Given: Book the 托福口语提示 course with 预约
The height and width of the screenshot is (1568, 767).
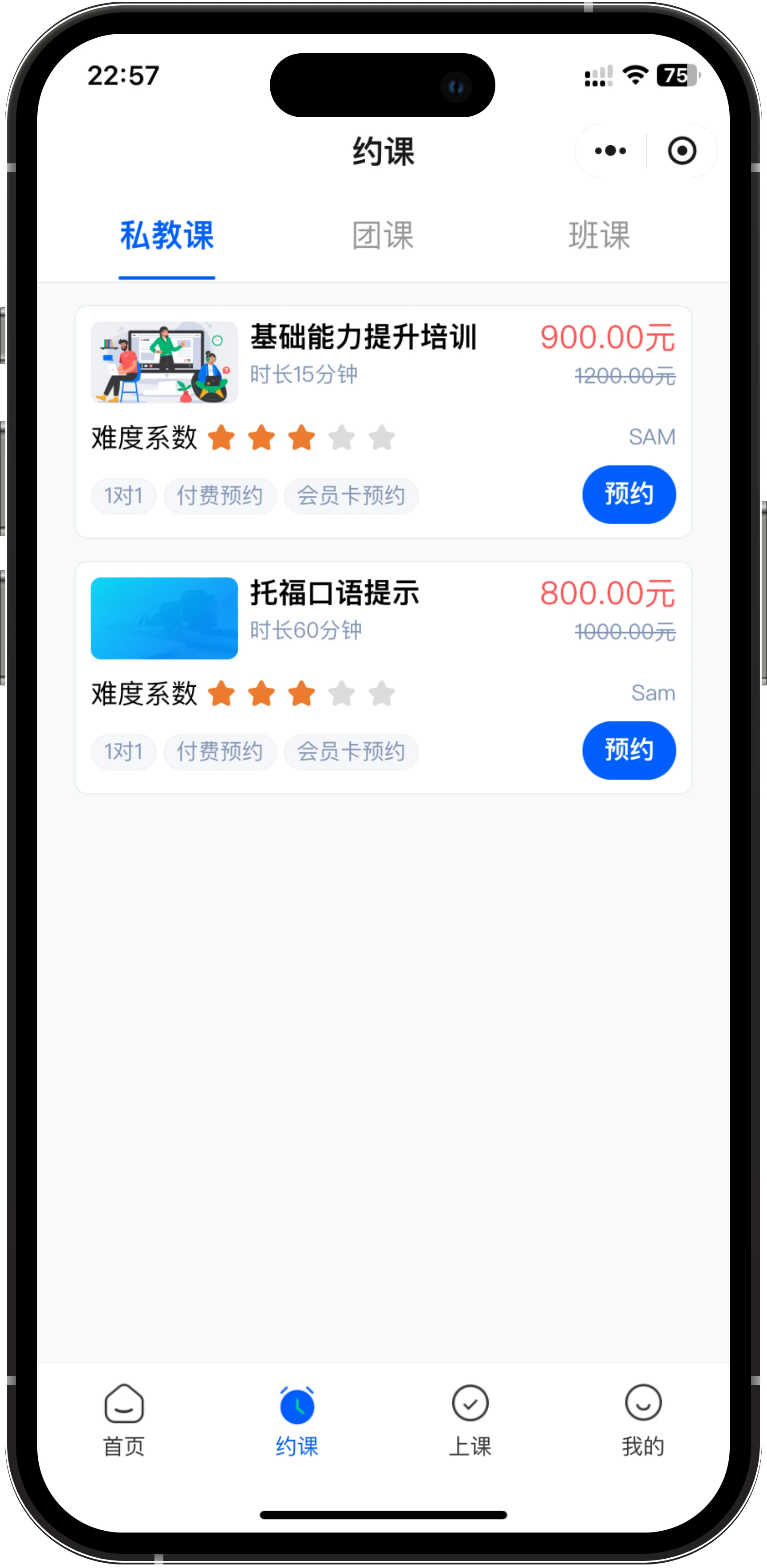Looking at the screenshot, I should point(628,750).
